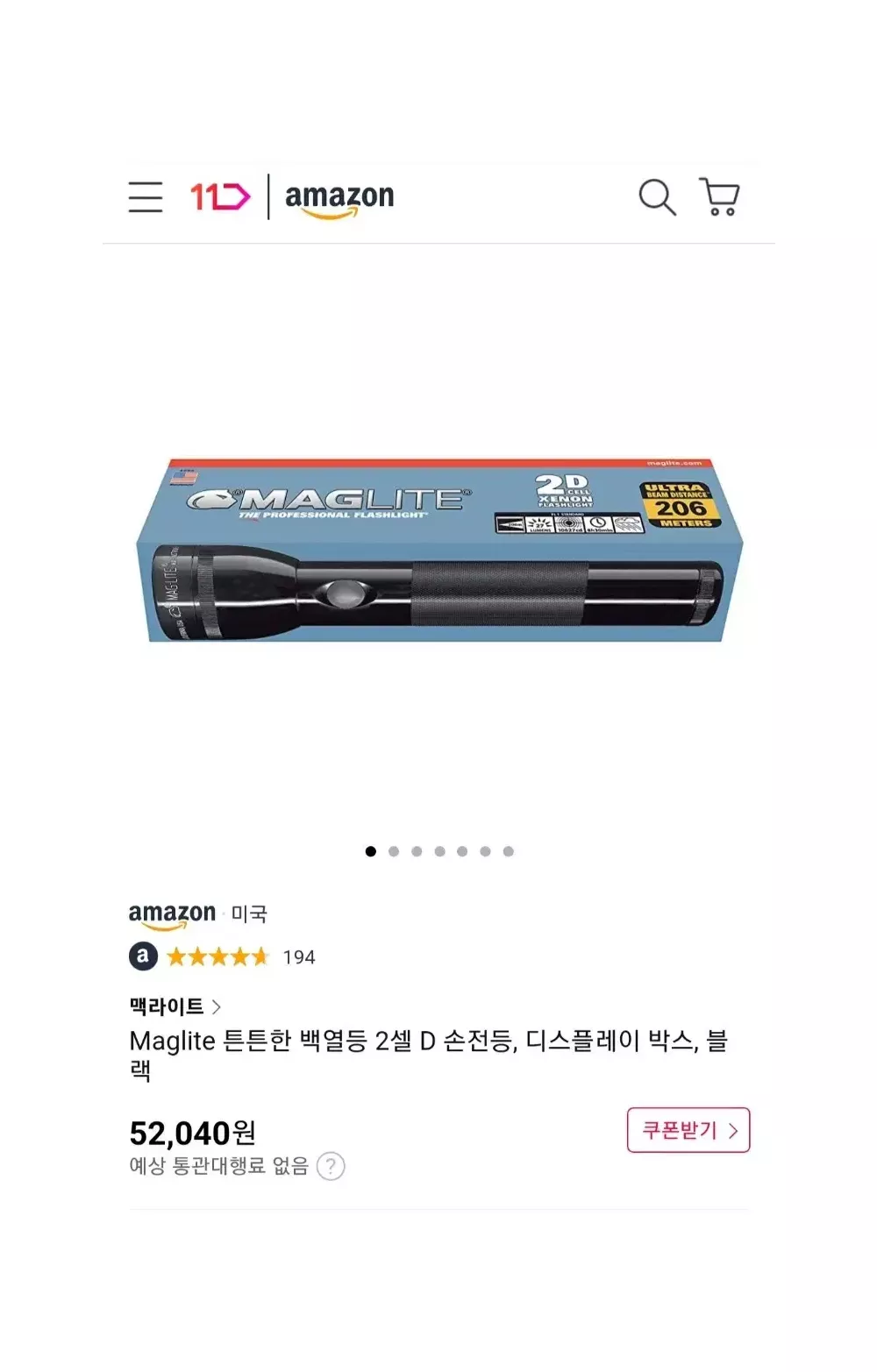The image size is (877, 1372).
Task: Go to 11st home logo
Action: coord(220,196)
